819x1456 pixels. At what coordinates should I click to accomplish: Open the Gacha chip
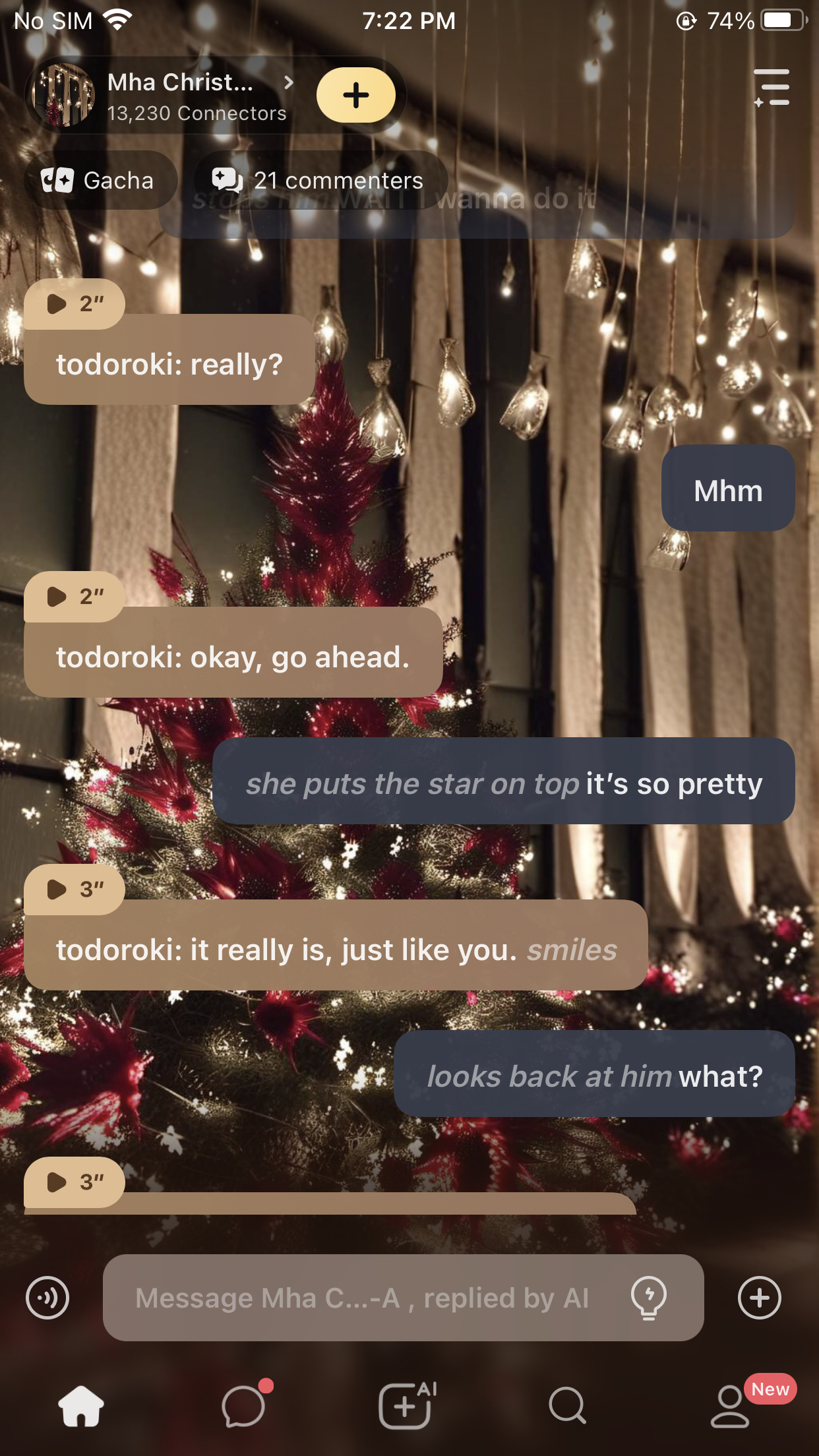pyautogui.click(x=100, y=180)
